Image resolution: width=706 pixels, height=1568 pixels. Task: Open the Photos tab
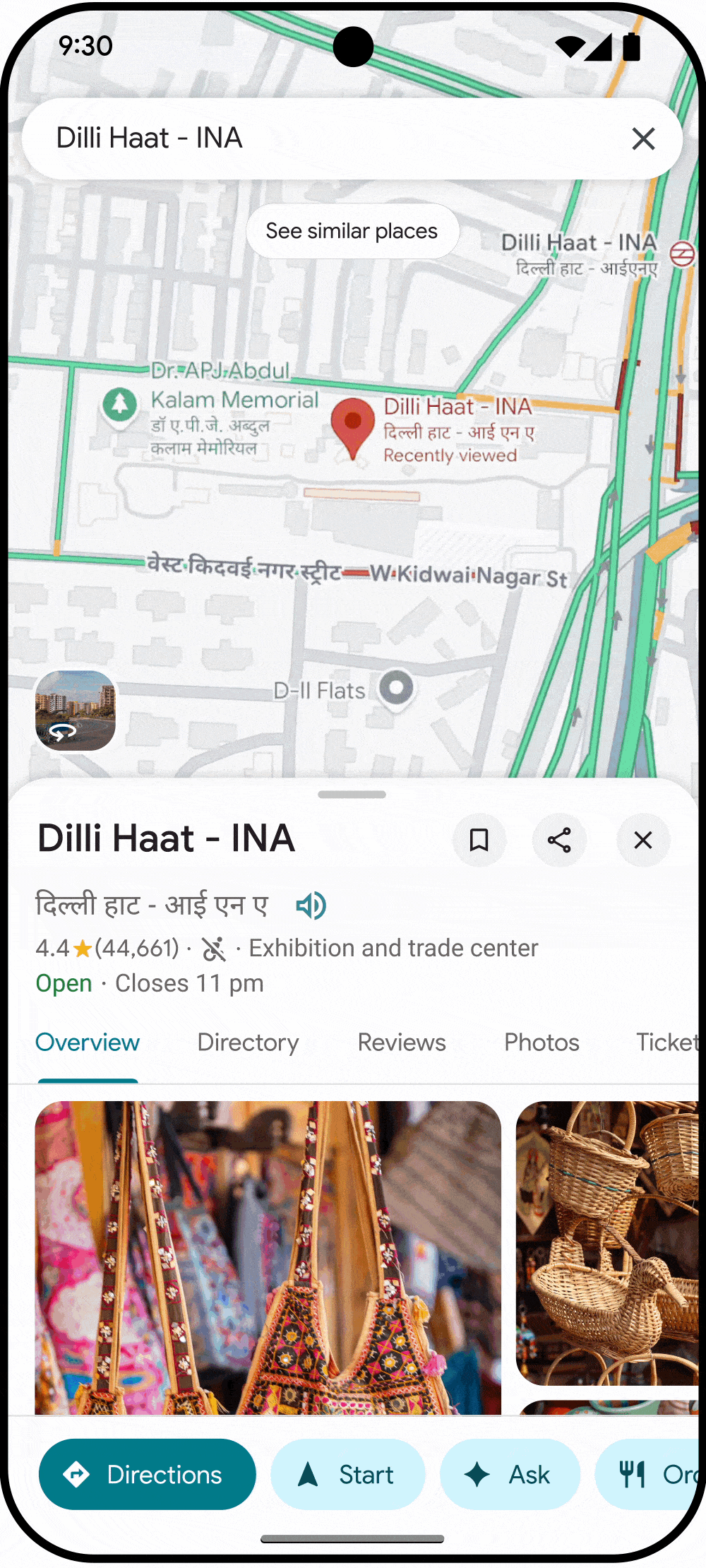542,1043
